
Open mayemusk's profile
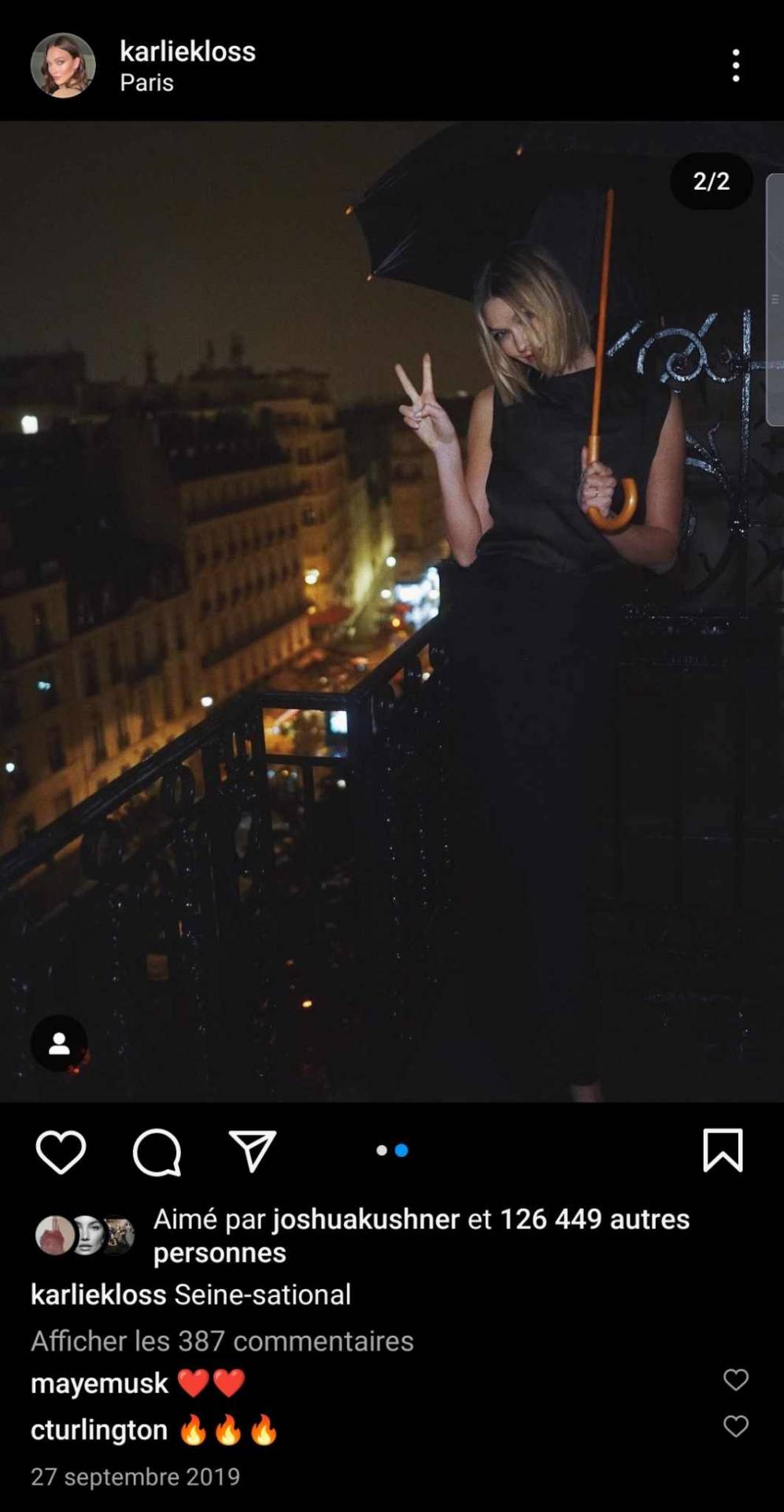point(99,1383)
